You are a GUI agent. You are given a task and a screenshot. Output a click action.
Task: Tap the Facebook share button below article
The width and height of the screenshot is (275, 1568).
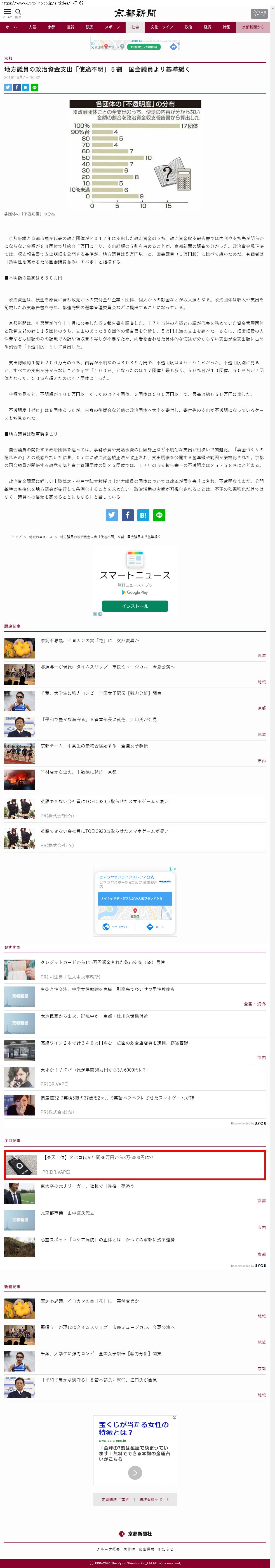coord(127,515)
